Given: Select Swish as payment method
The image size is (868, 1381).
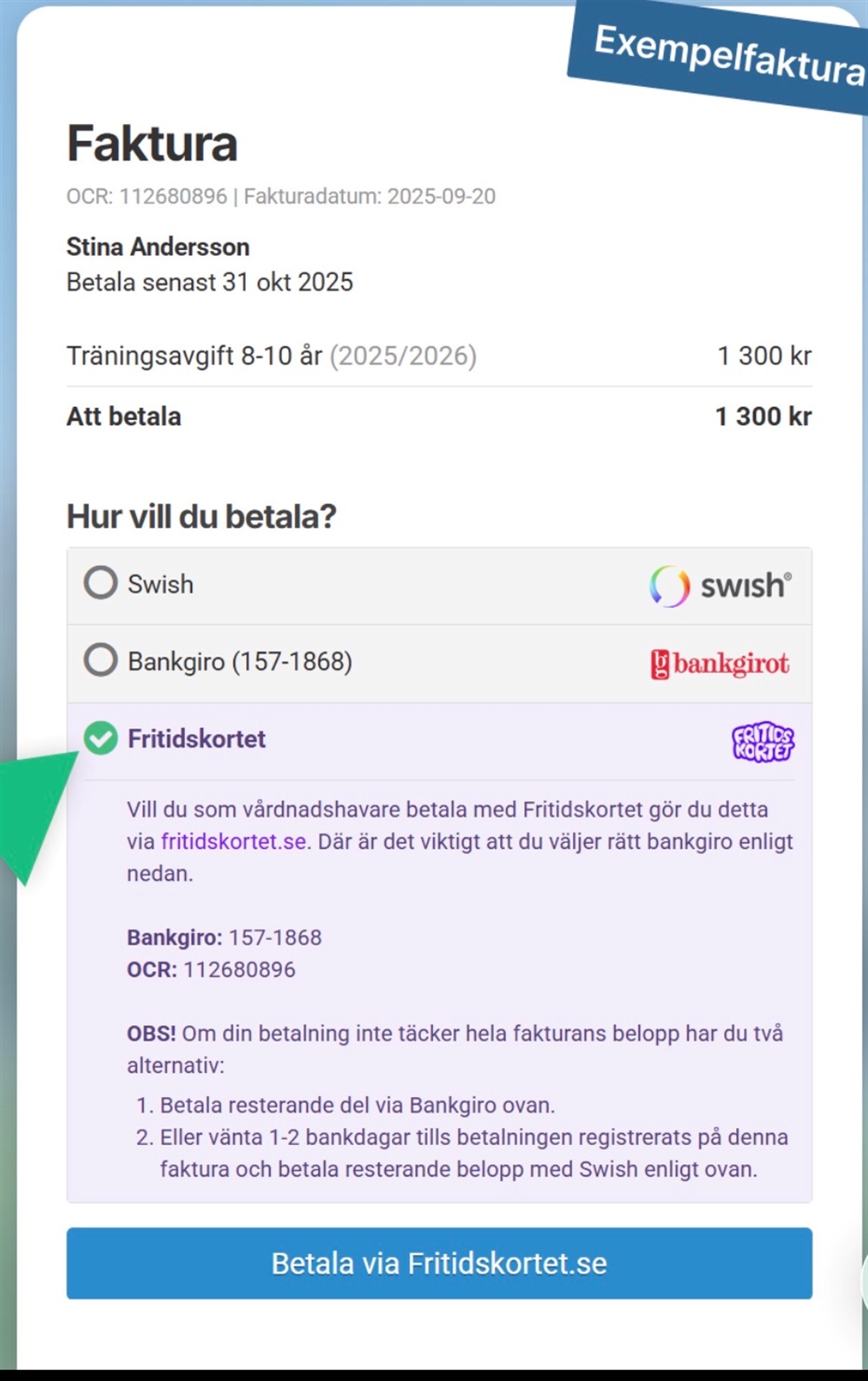Looking at the screenshot, I should (101, 582).
